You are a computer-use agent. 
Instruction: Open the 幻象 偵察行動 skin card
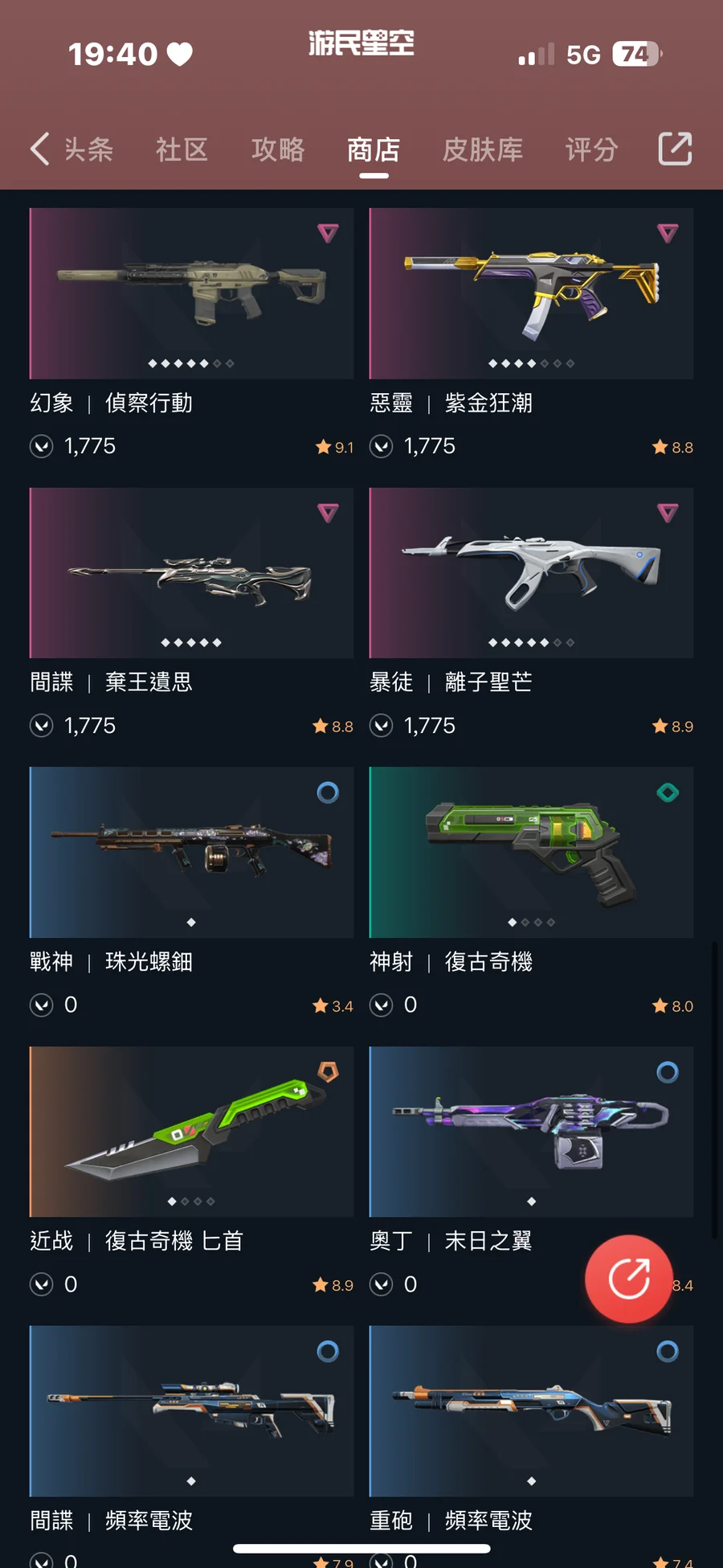[x=191, y=294]
